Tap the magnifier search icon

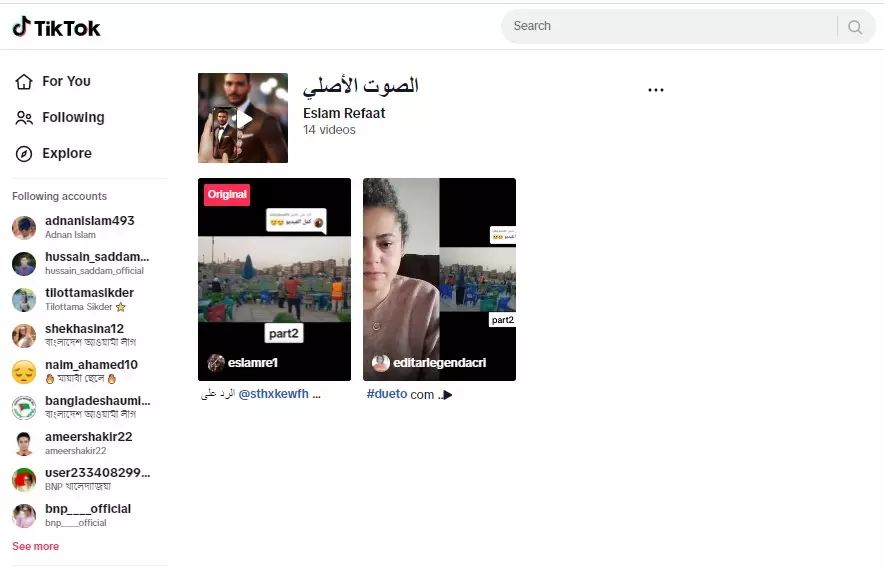pyautogui.click(x=855, y=27)
